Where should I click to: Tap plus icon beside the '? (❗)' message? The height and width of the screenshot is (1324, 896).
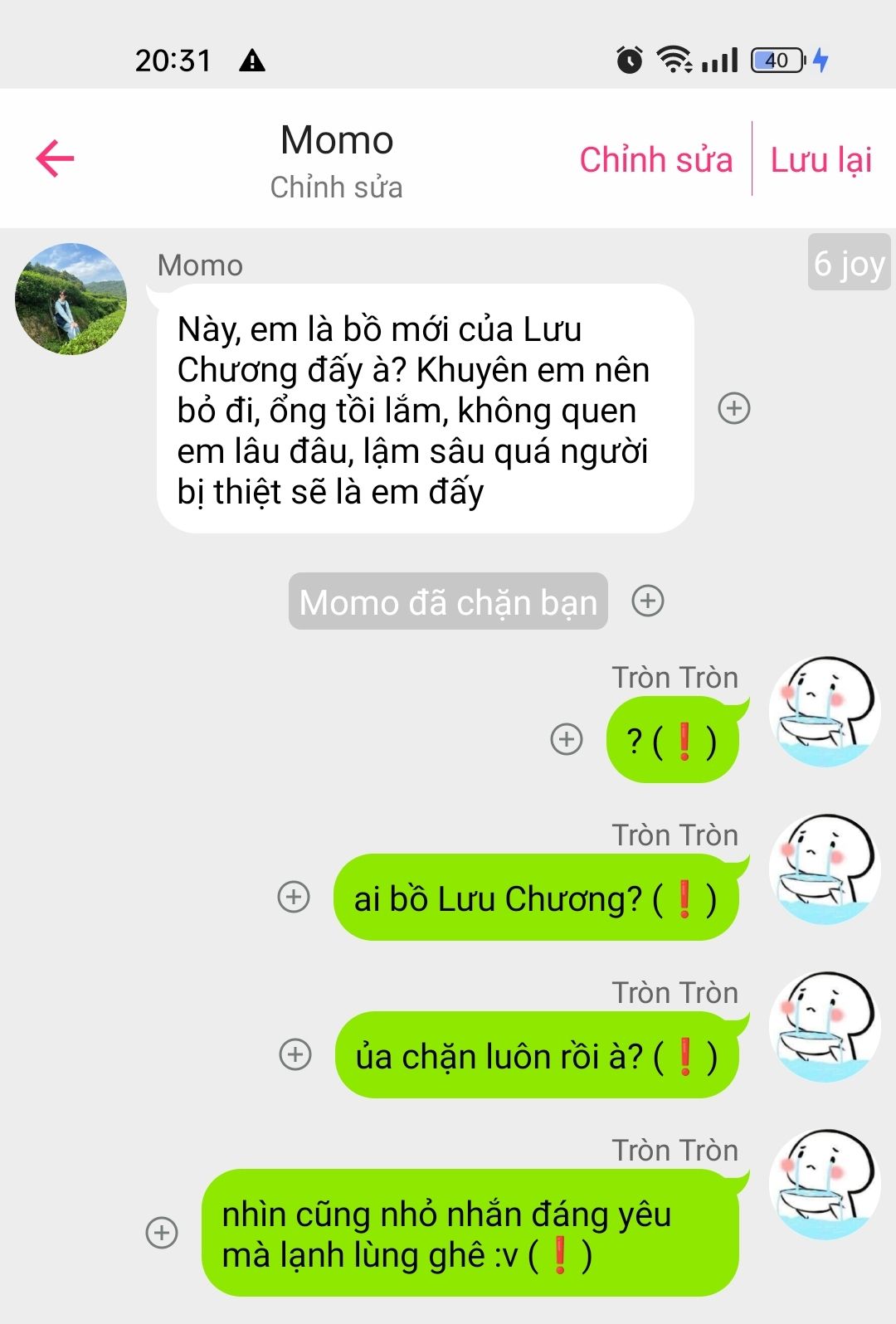[567, 739]
